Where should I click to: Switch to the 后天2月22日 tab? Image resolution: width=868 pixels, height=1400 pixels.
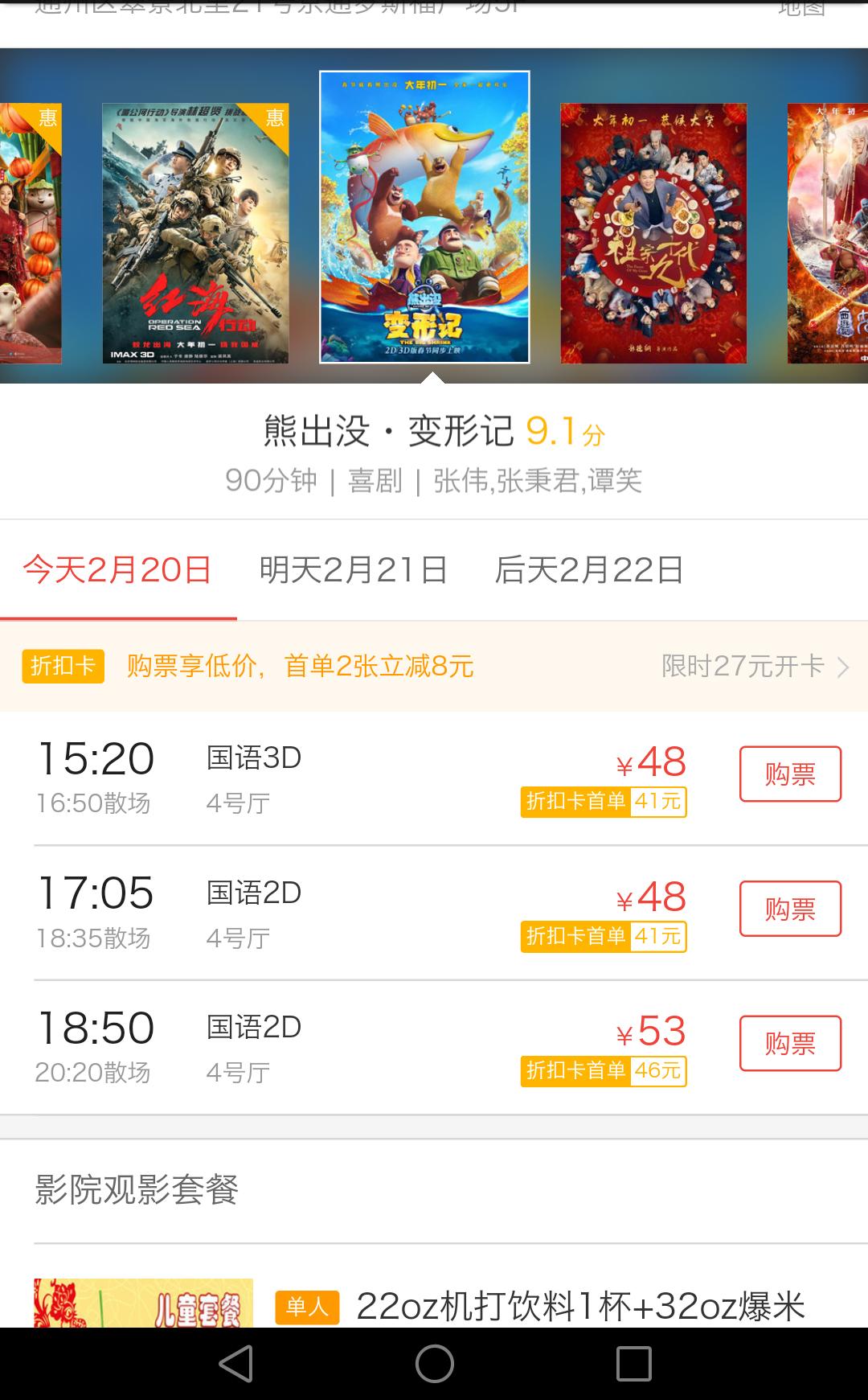point(589,569)
